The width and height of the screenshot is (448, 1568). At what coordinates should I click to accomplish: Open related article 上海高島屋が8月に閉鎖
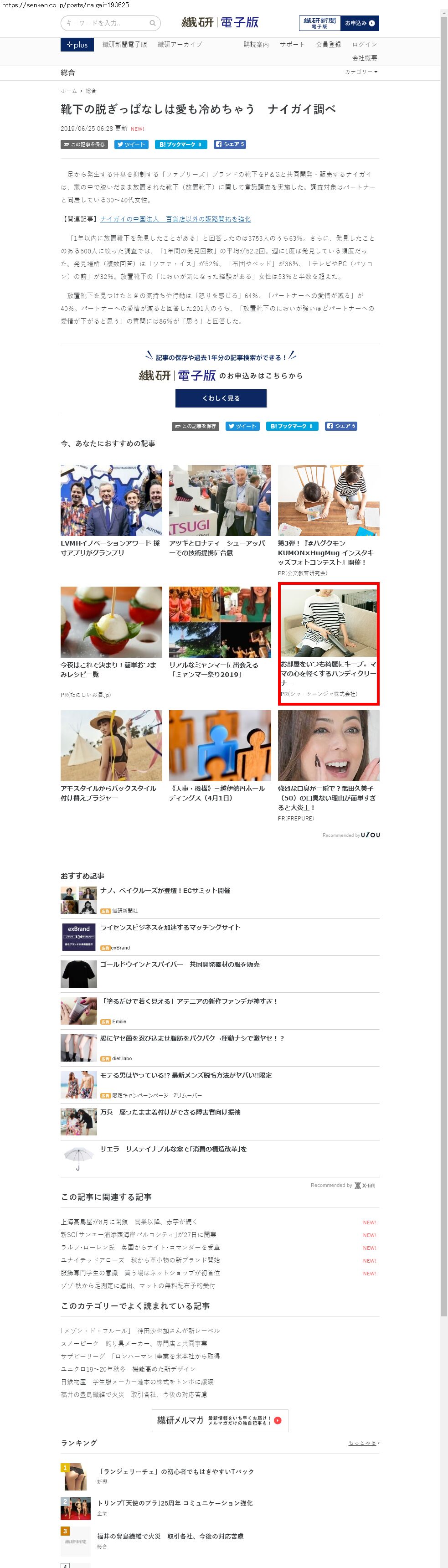(129, 1222)
